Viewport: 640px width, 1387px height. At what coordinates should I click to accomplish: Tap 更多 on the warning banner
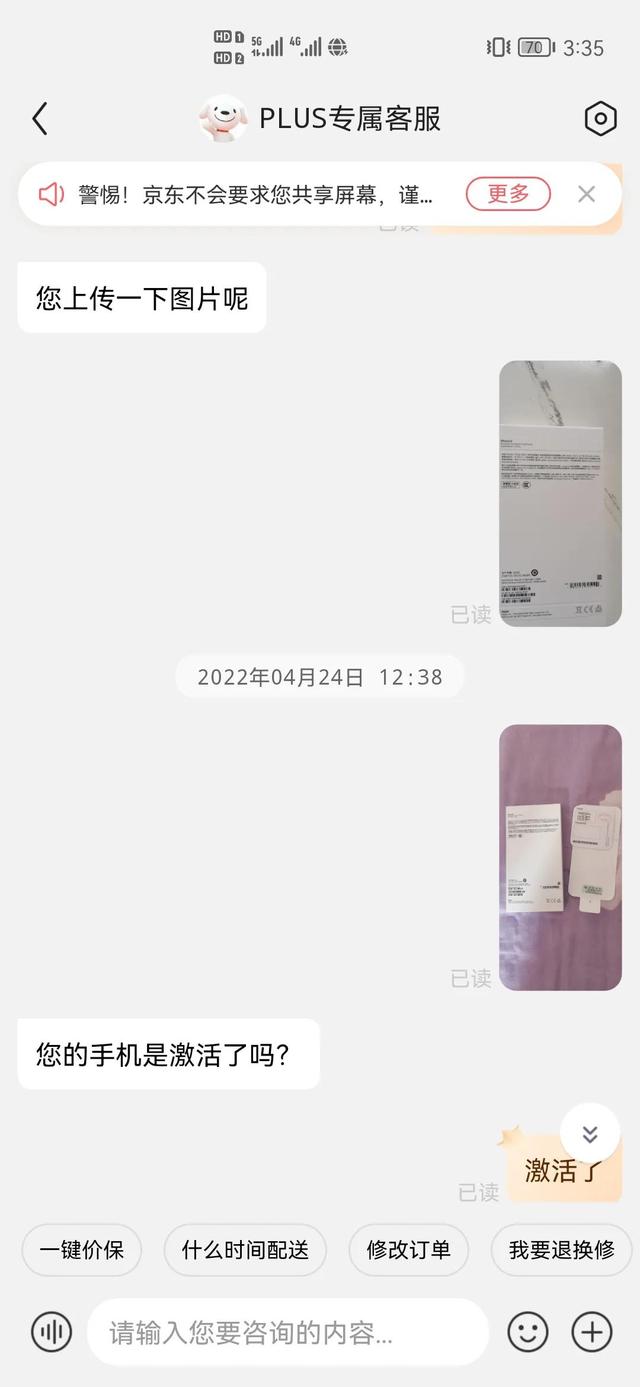click(508, 194)
